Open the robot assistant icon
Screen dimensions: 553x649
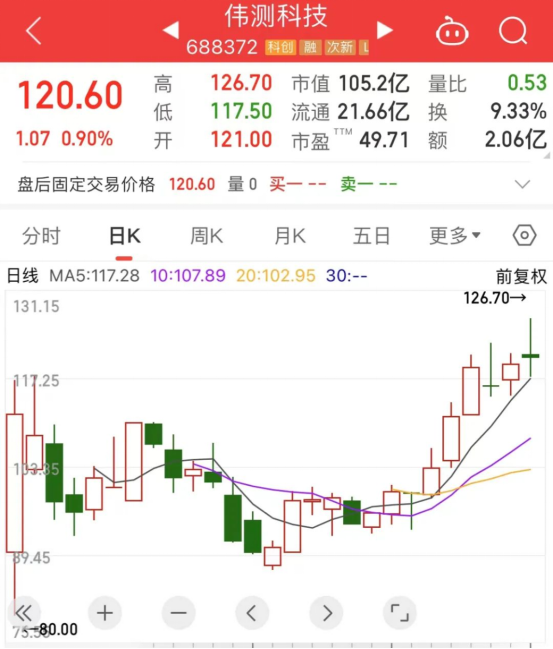coord(452,31)
